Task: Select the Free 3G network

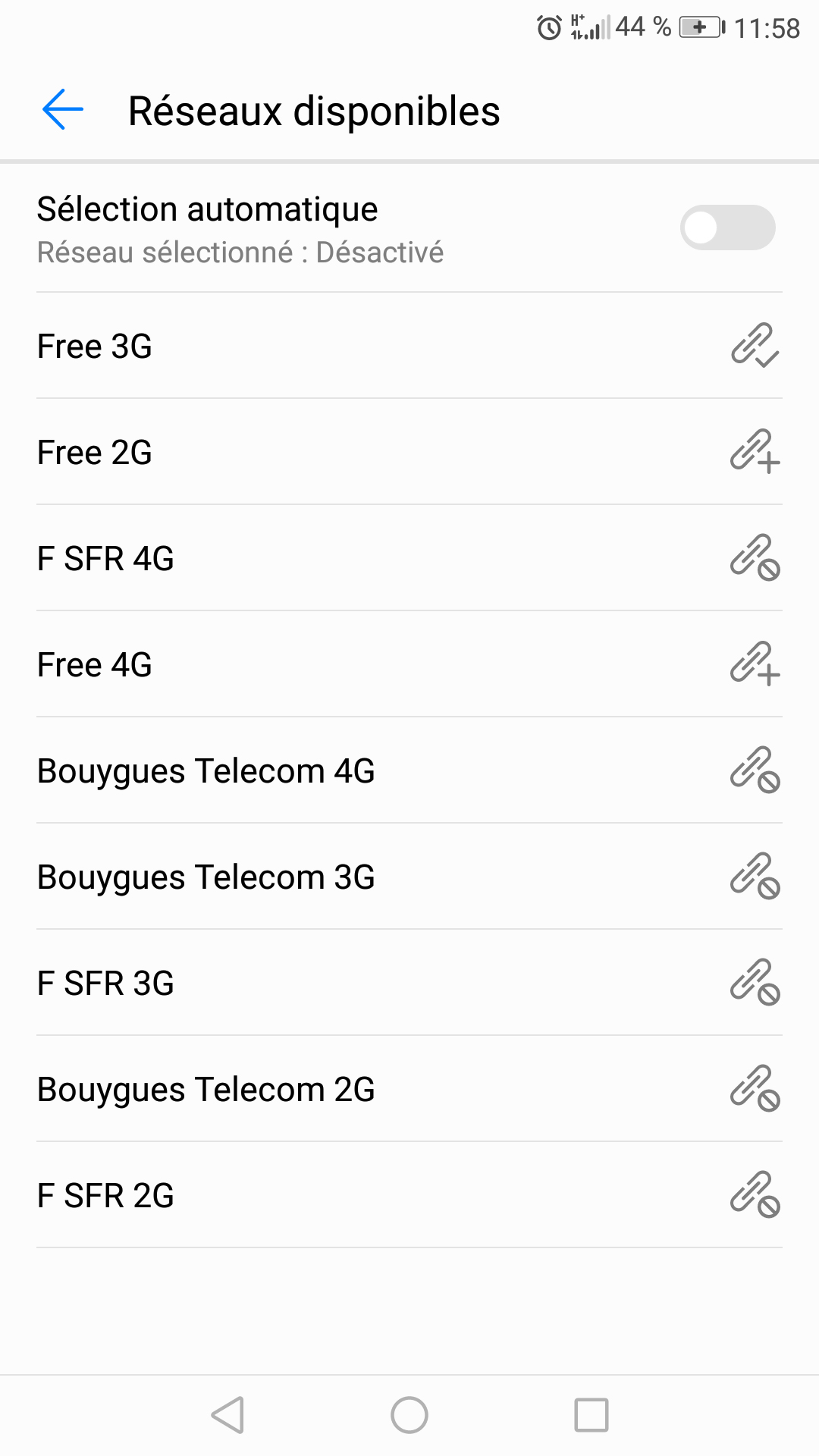Action: 409,346
